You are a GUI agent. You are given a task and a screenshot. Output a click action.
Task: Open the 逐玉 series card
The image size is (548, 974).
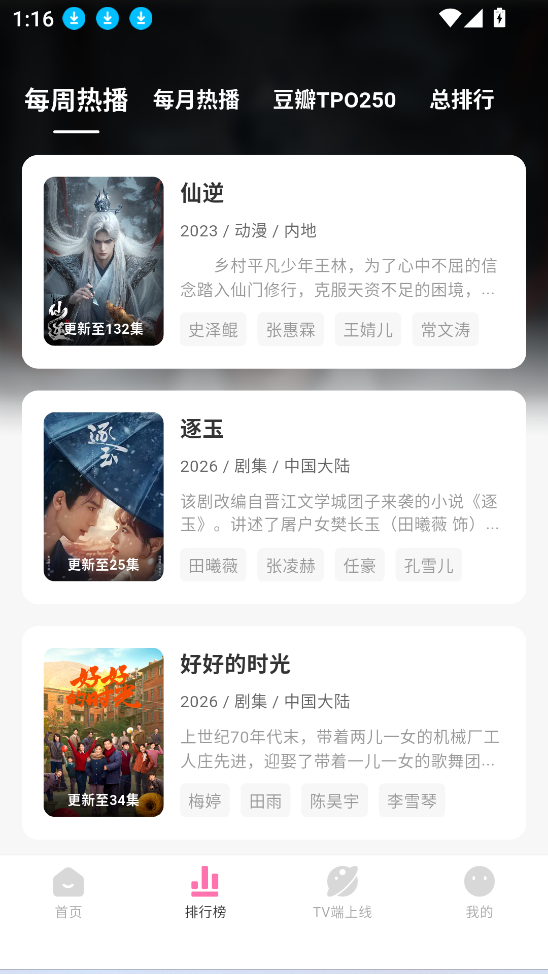274,497
